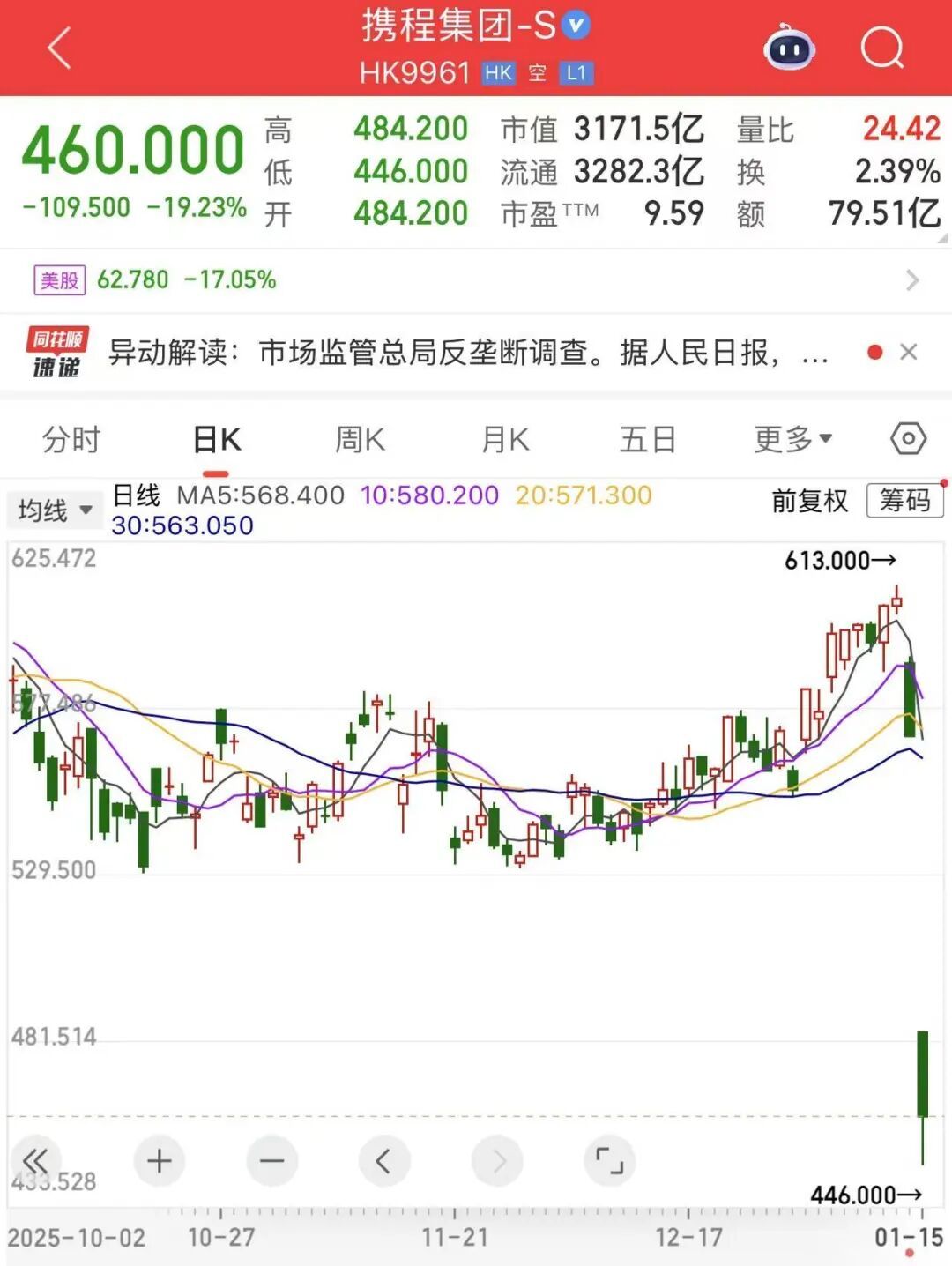Zoom out of chart with minus icon

pyautogui.click(x=271, y=1161)
